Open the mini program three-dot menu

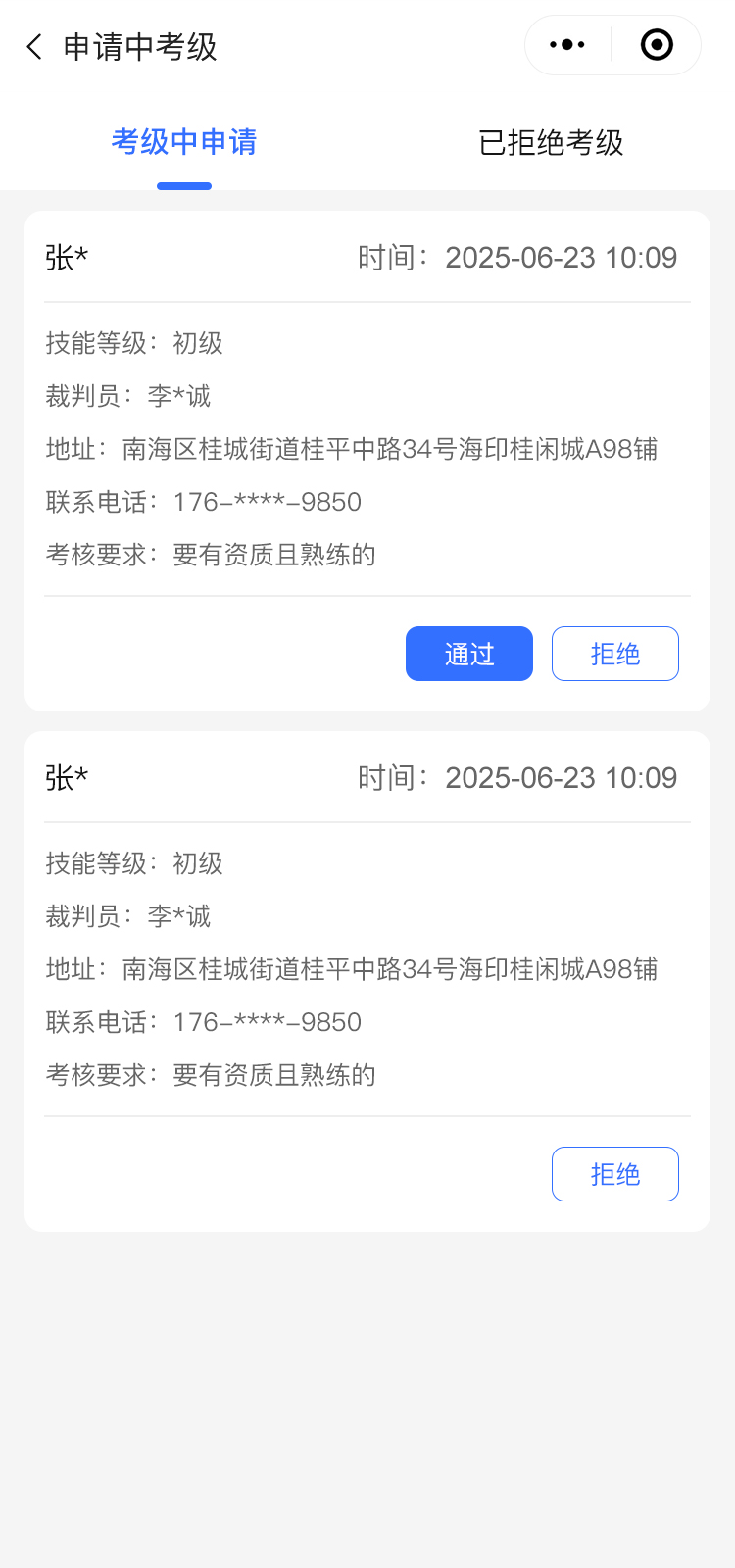(567, 45)
